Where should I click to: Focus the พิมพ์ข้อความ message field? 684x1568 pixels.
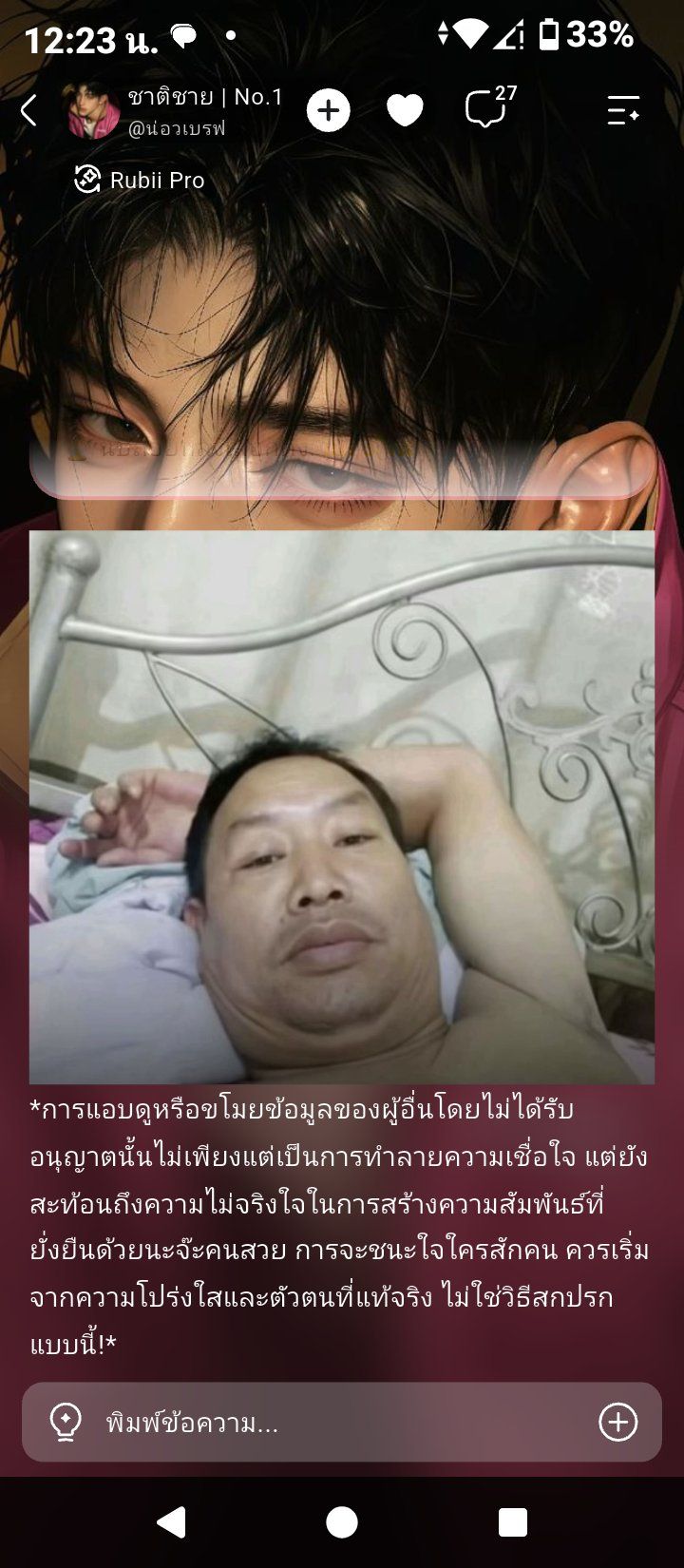coord(342,1423)
